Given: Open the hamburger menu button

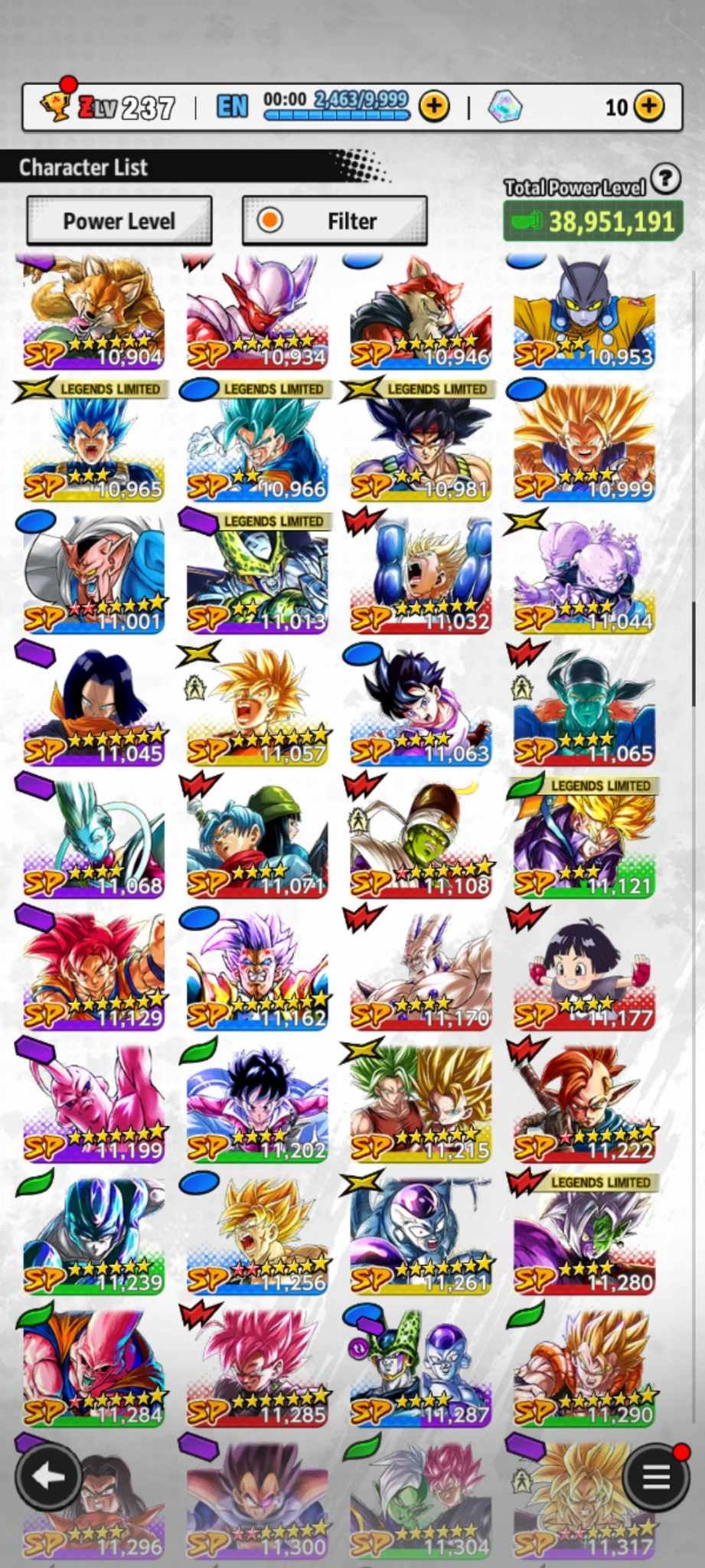Looking at the screenshot, I should pos(655,1477).
